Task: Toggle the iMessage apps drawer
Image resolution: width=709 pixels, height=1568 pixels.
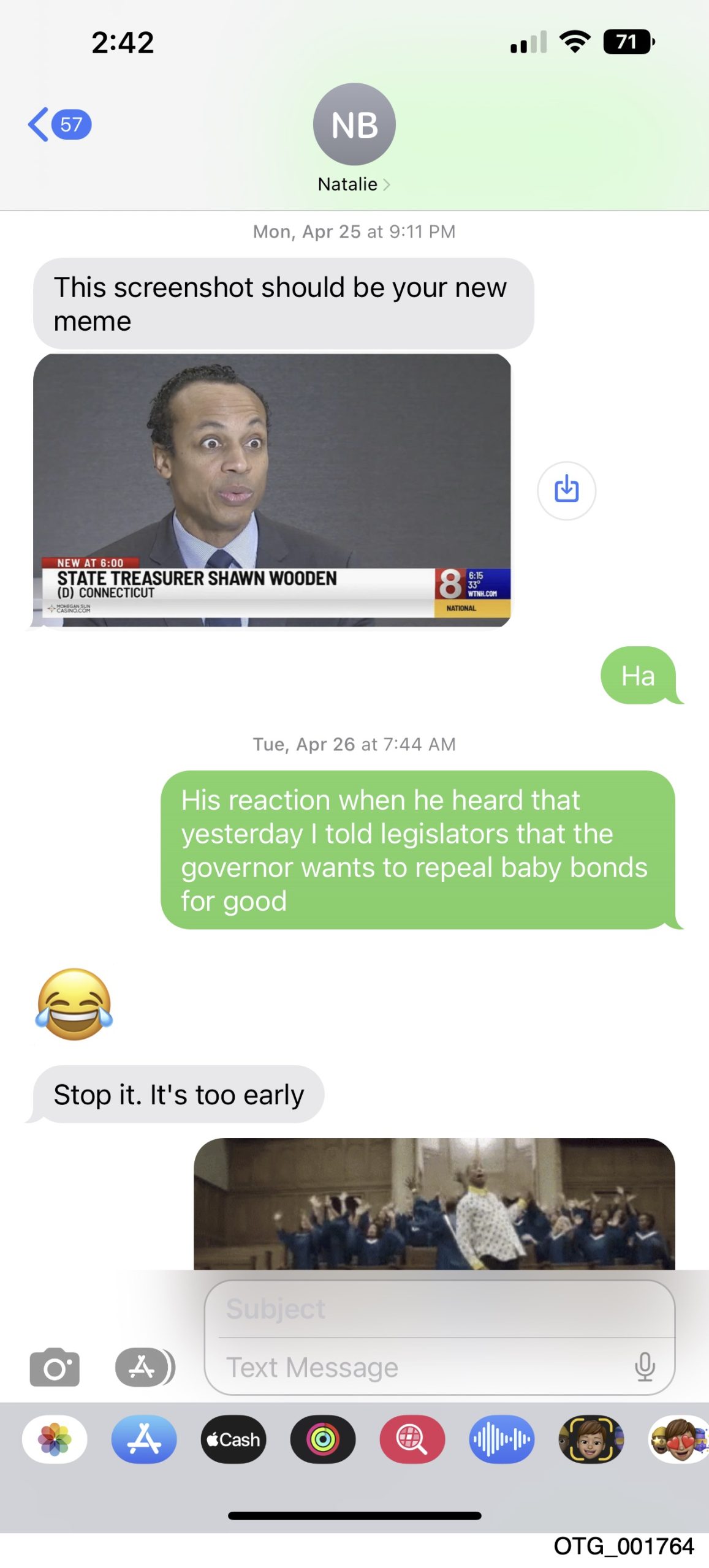Action: coord(143,1367)
